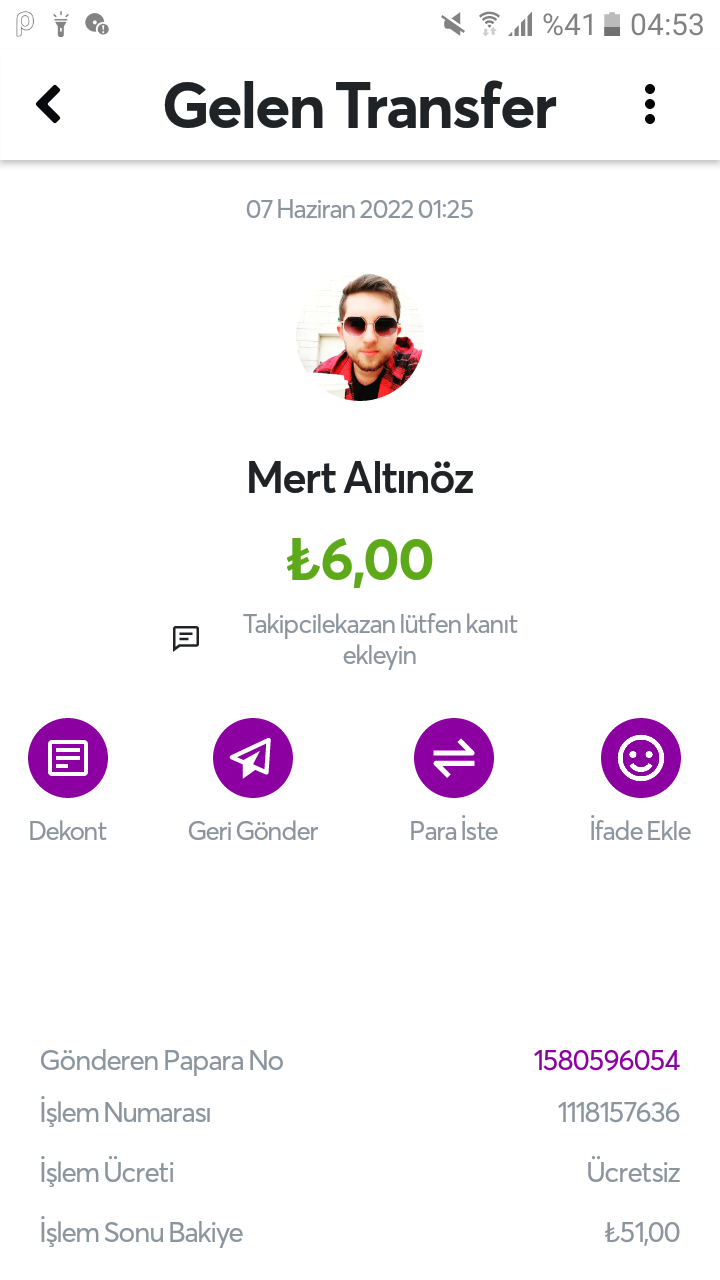The width and height of the screenshot is (720, 1280).
Task: Open Mert Altınöz's profile picture
Action: (x=360, y=337)
